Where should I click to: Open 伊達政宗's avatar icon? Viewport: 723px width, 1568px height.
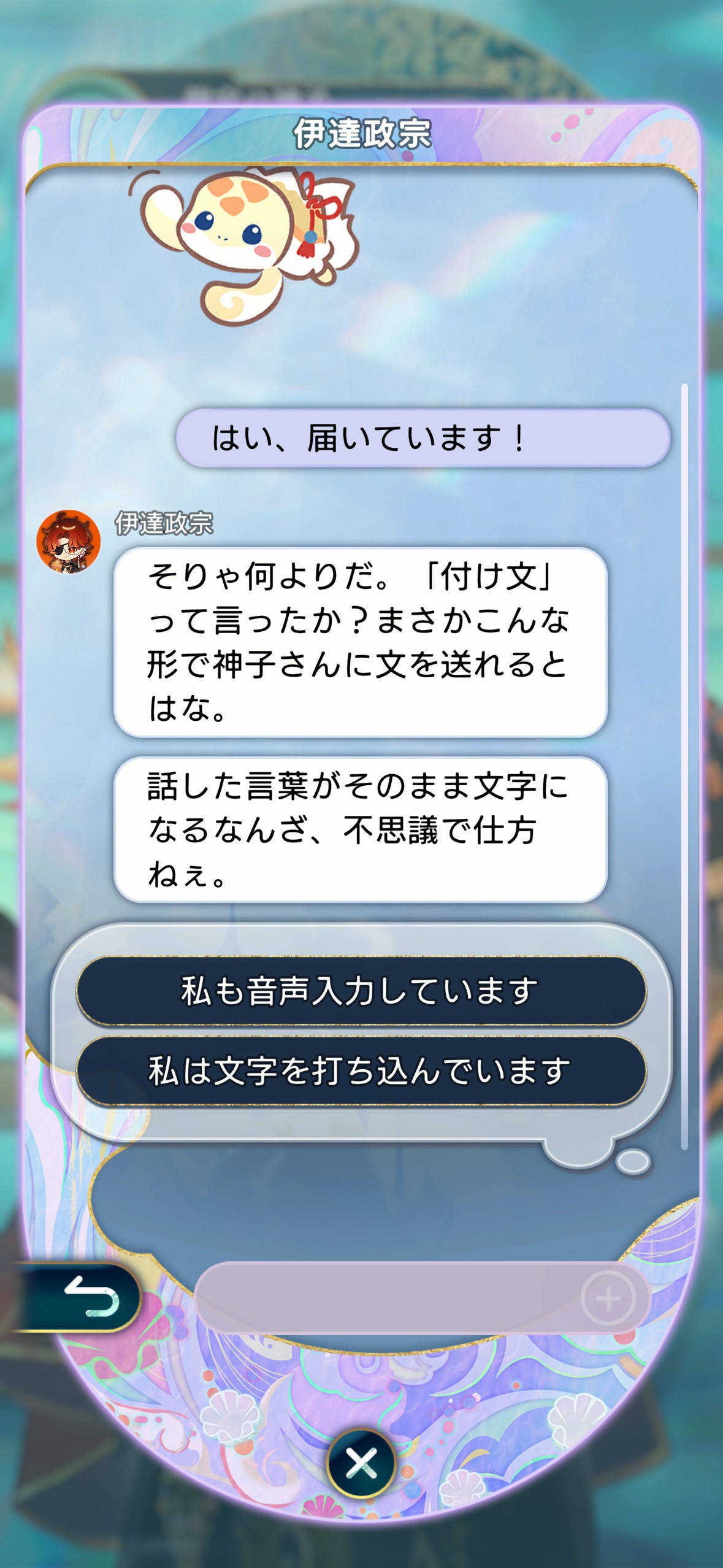(x=69, y=541)
